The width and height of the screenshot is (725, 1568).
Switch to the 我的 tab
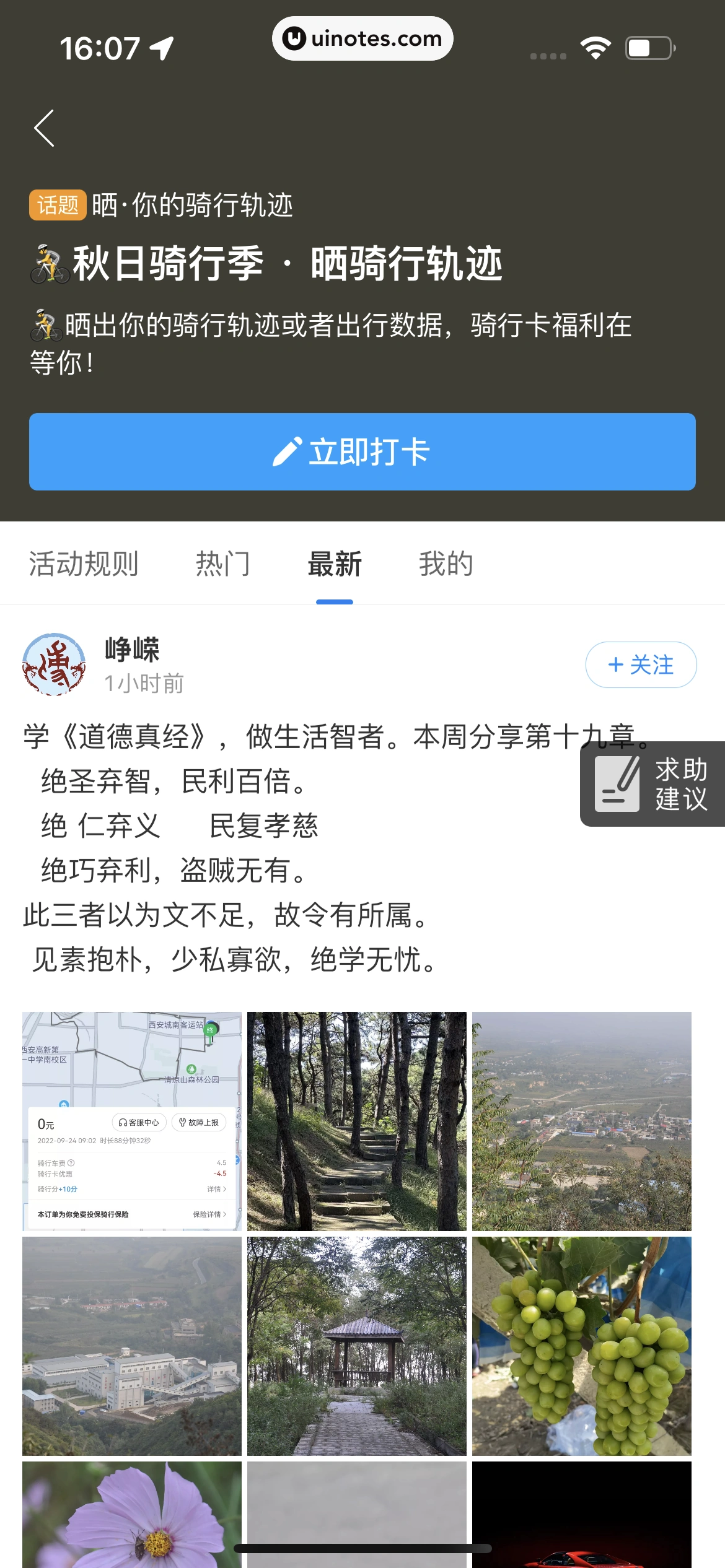tap(446, 564)
